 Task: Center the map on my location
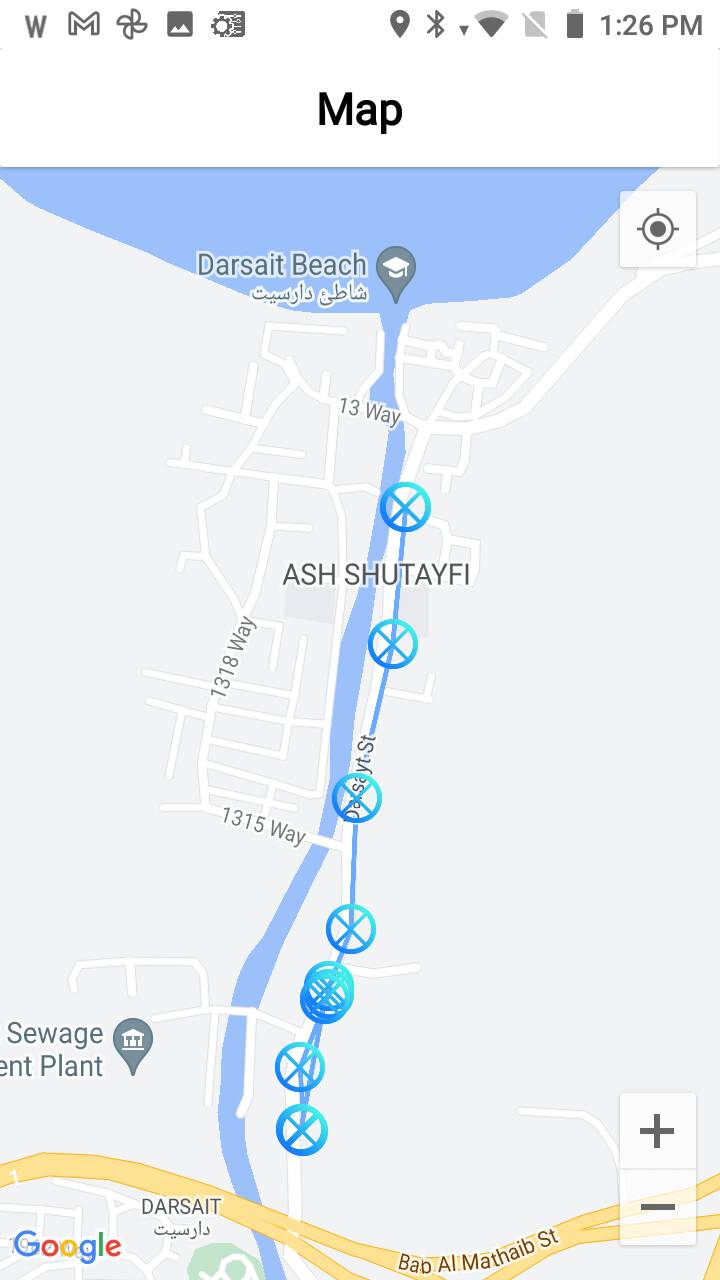658,229
